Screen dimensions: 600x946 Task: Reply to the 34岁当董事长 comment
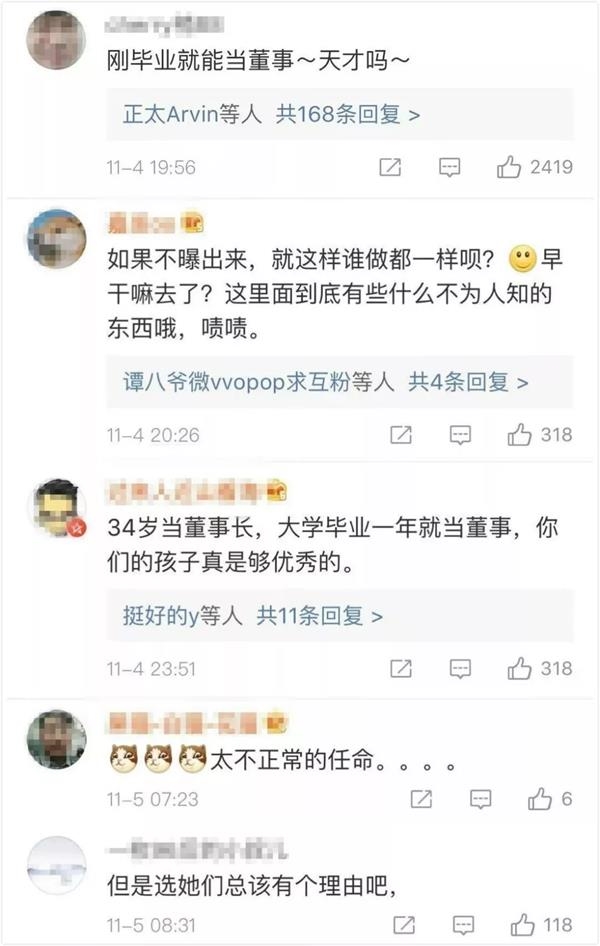(460, 668)
